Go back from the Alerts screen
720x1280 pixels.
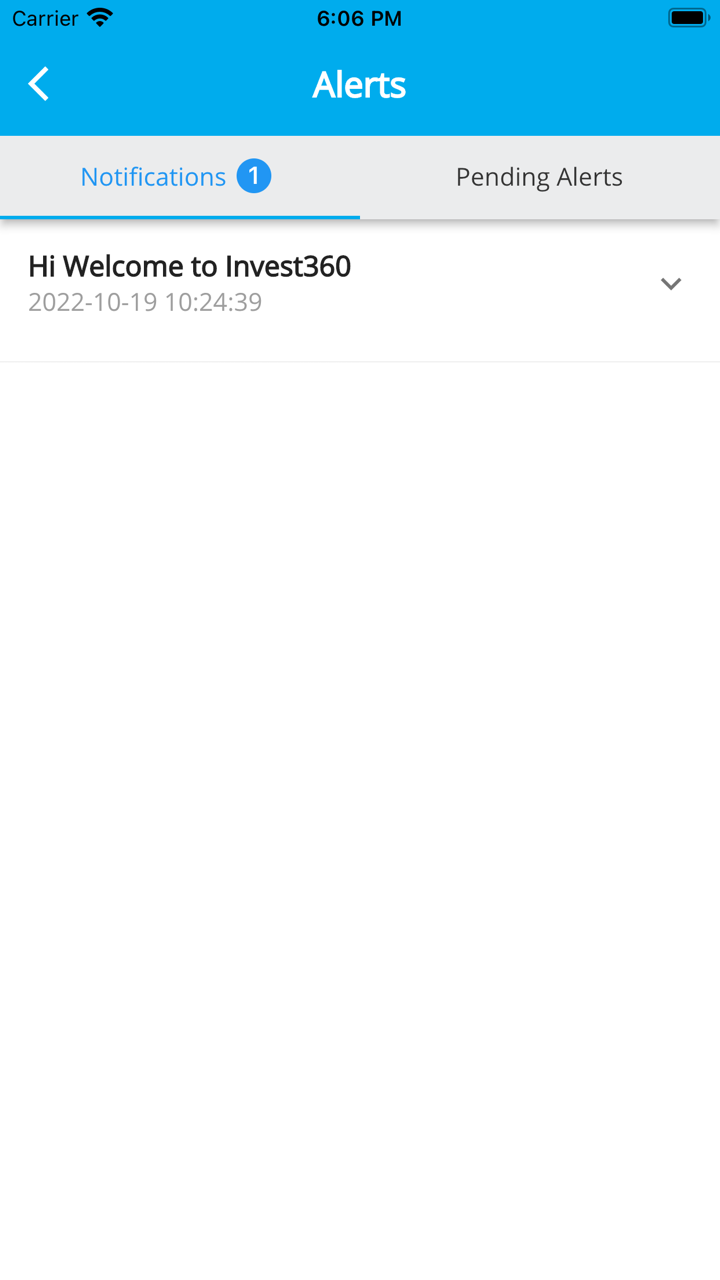[39, 85]
